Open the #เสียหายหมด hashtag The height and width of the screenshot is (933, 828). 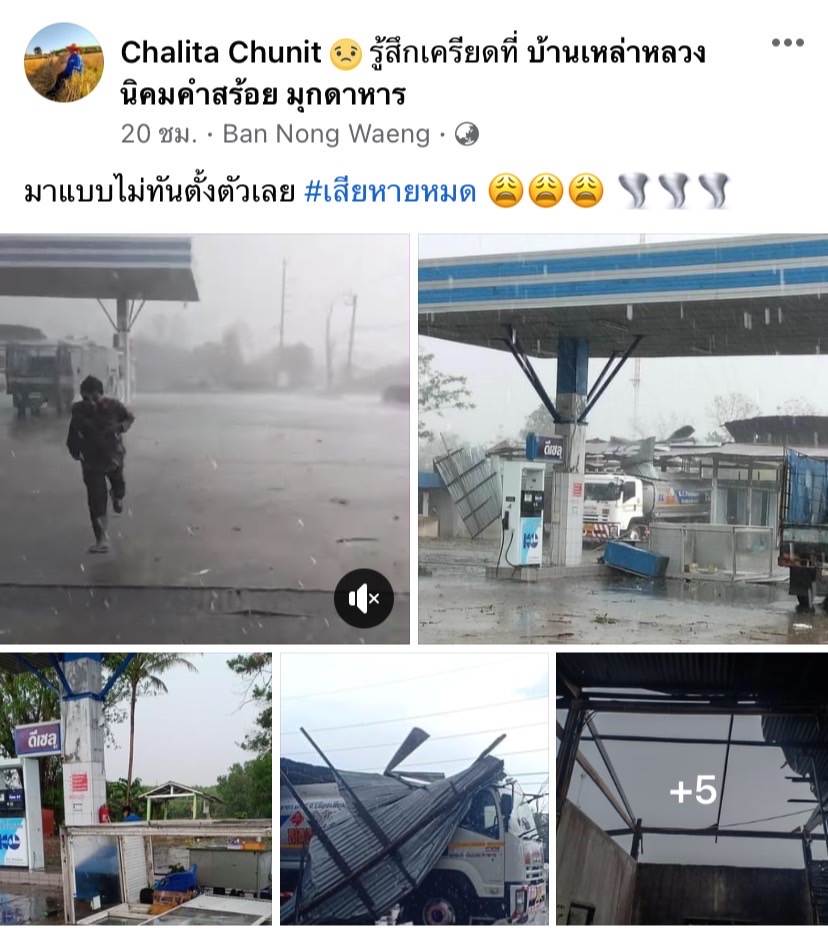click(390, 190)
